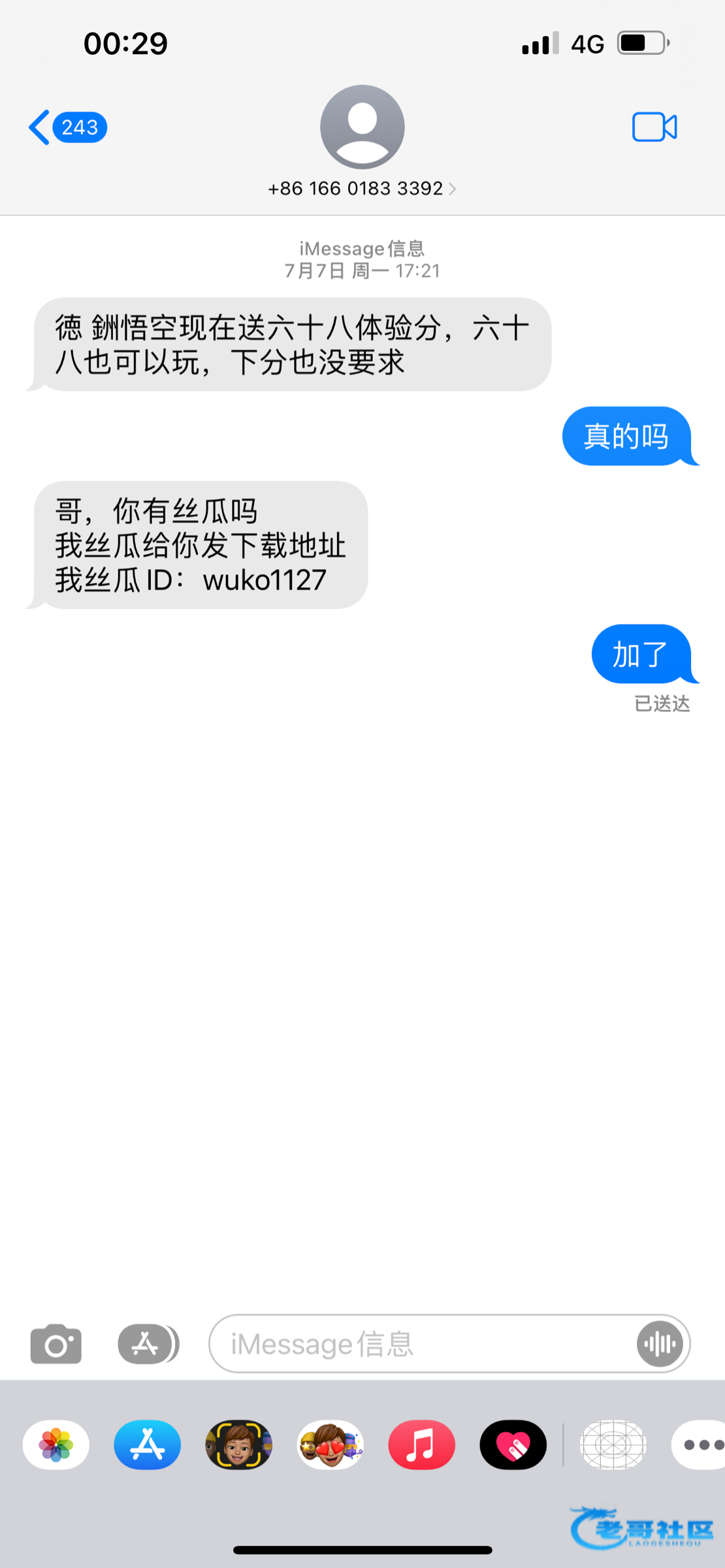Share a song from Music
The width and height of the screenshot is (725, 1568).
(421, 1445)
